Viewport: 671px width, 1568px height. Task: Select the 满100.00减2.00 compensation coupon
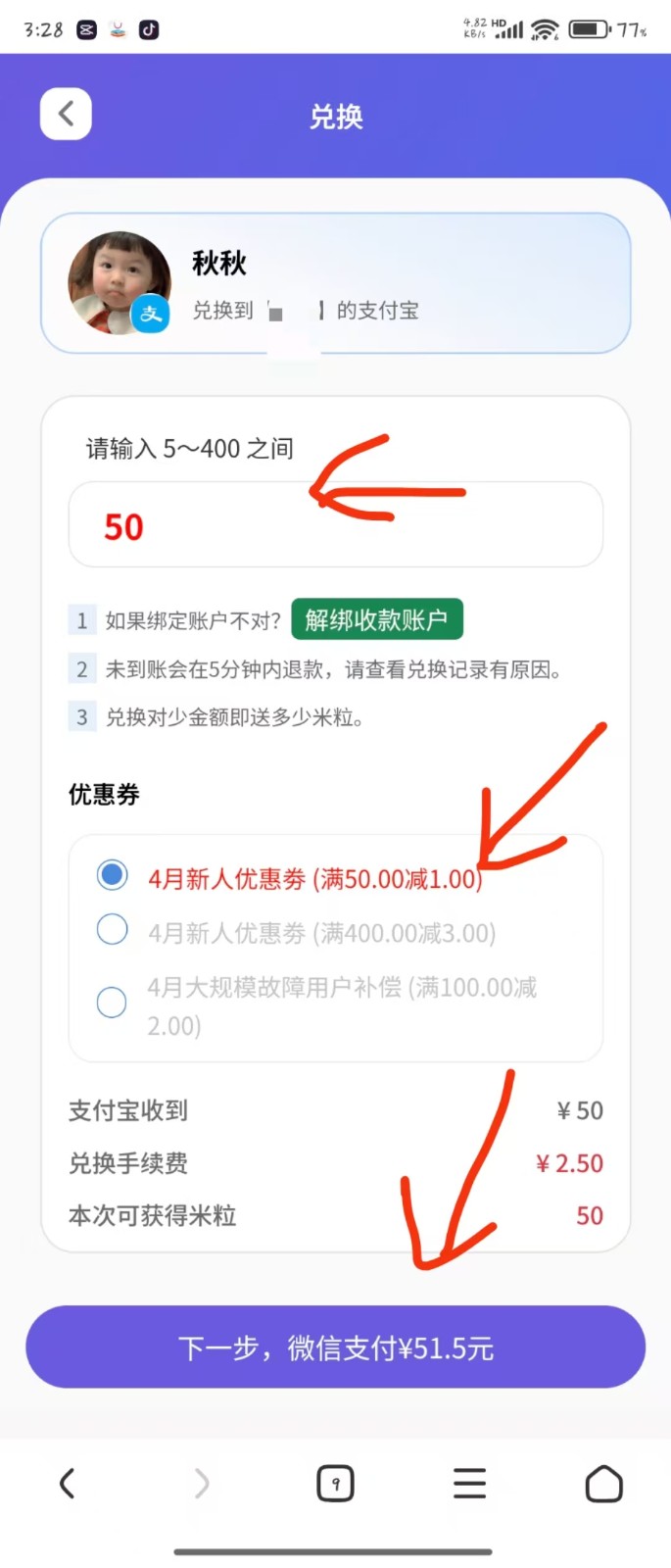pos(113,1003)
